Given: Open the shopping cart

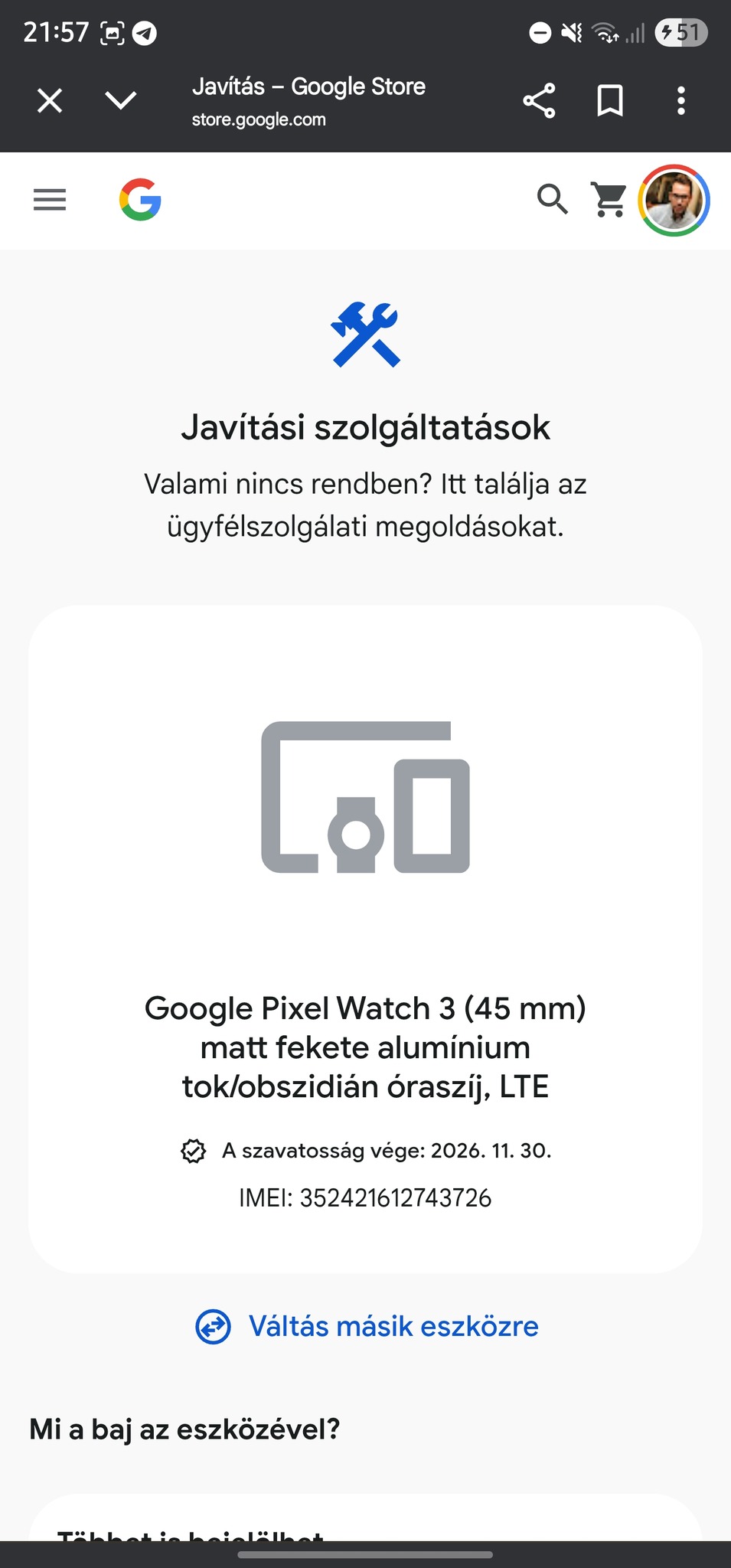Looking at the screenshot, I should (x=609, y=200).
